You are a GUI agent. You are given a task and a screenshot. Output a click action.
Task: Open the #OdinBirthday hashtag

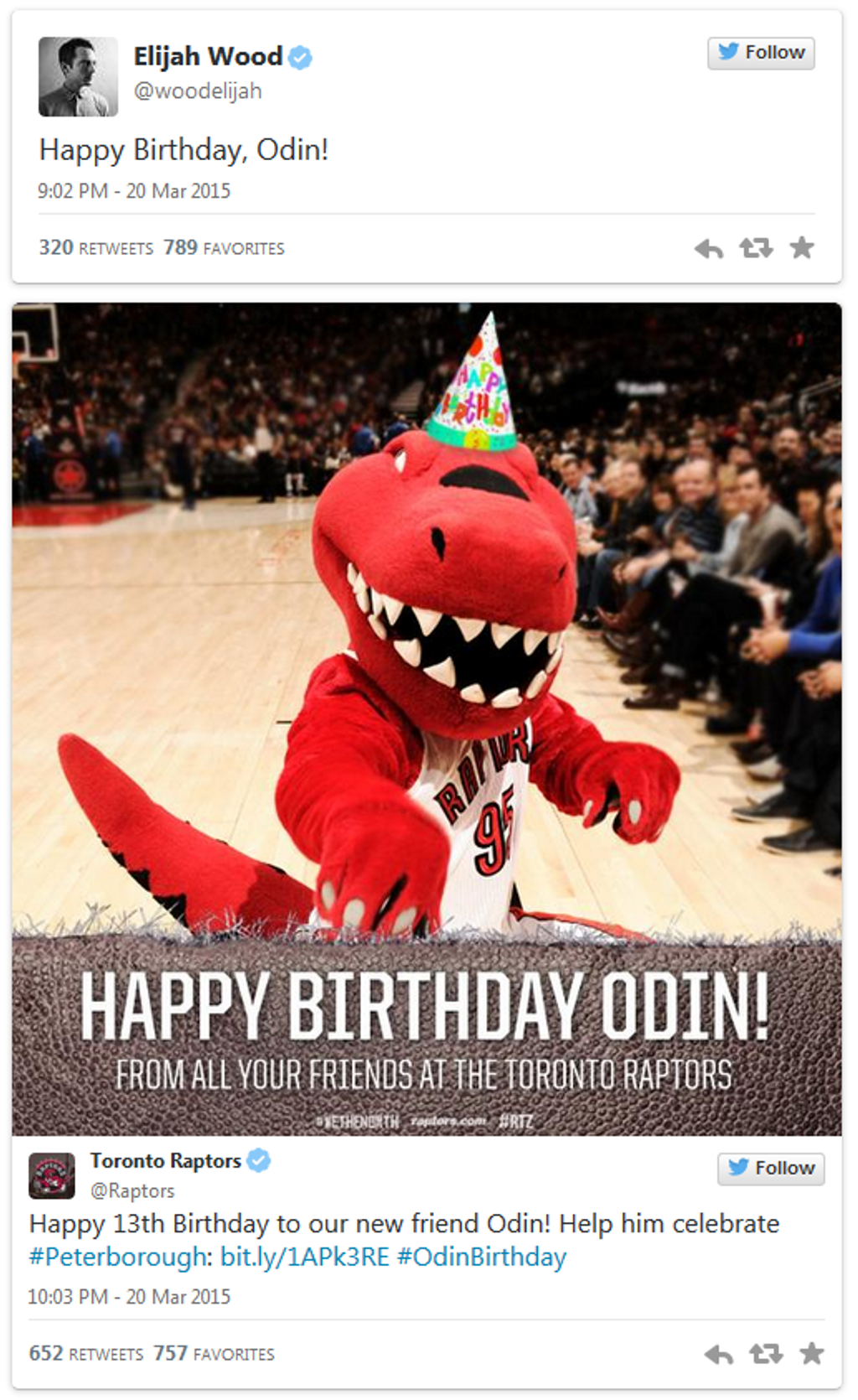[482, 1257]
